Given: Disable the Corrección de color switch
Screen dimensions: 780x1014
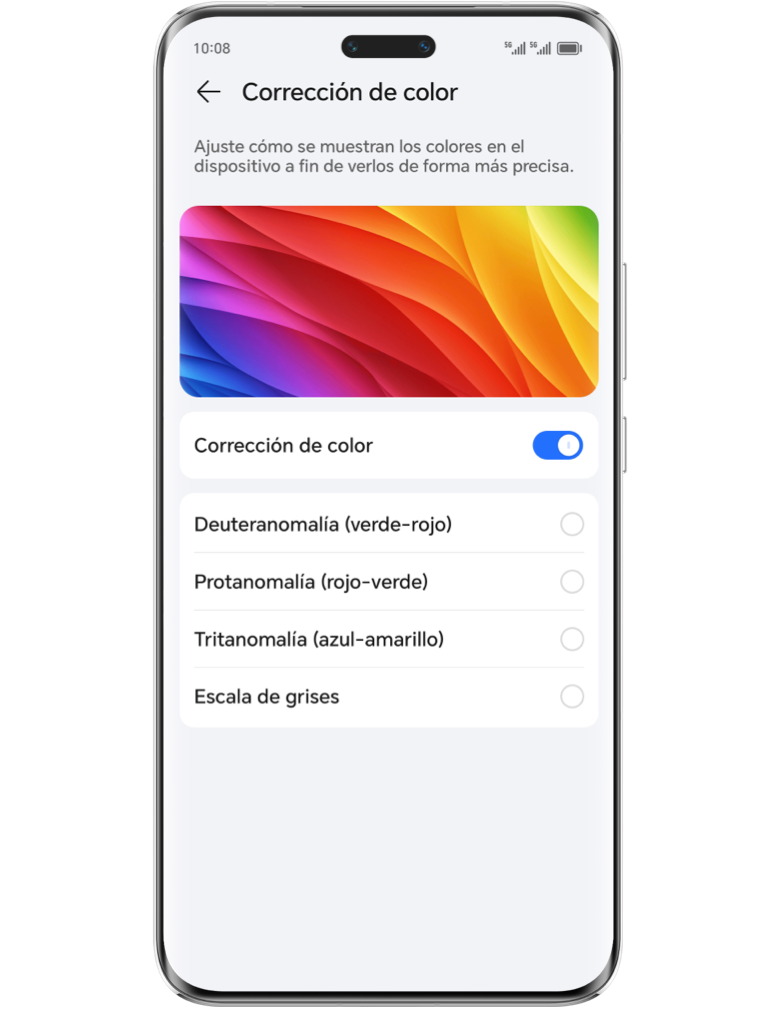Looking at the screenshot, I should coord(557,446).
